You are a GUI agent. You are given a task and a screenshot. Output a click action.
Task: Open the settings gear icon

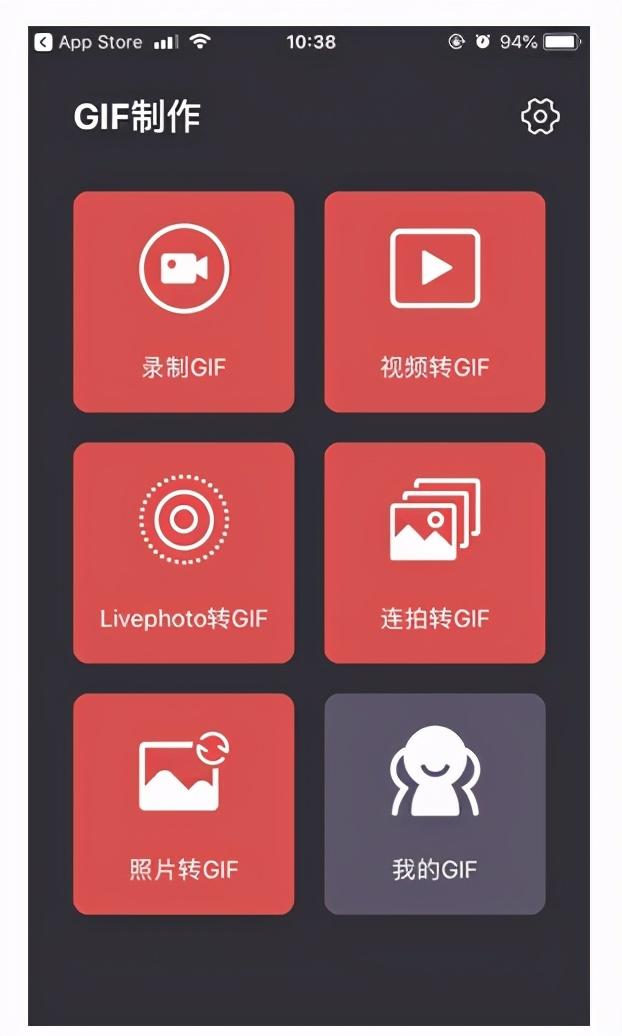coord(540,117)
